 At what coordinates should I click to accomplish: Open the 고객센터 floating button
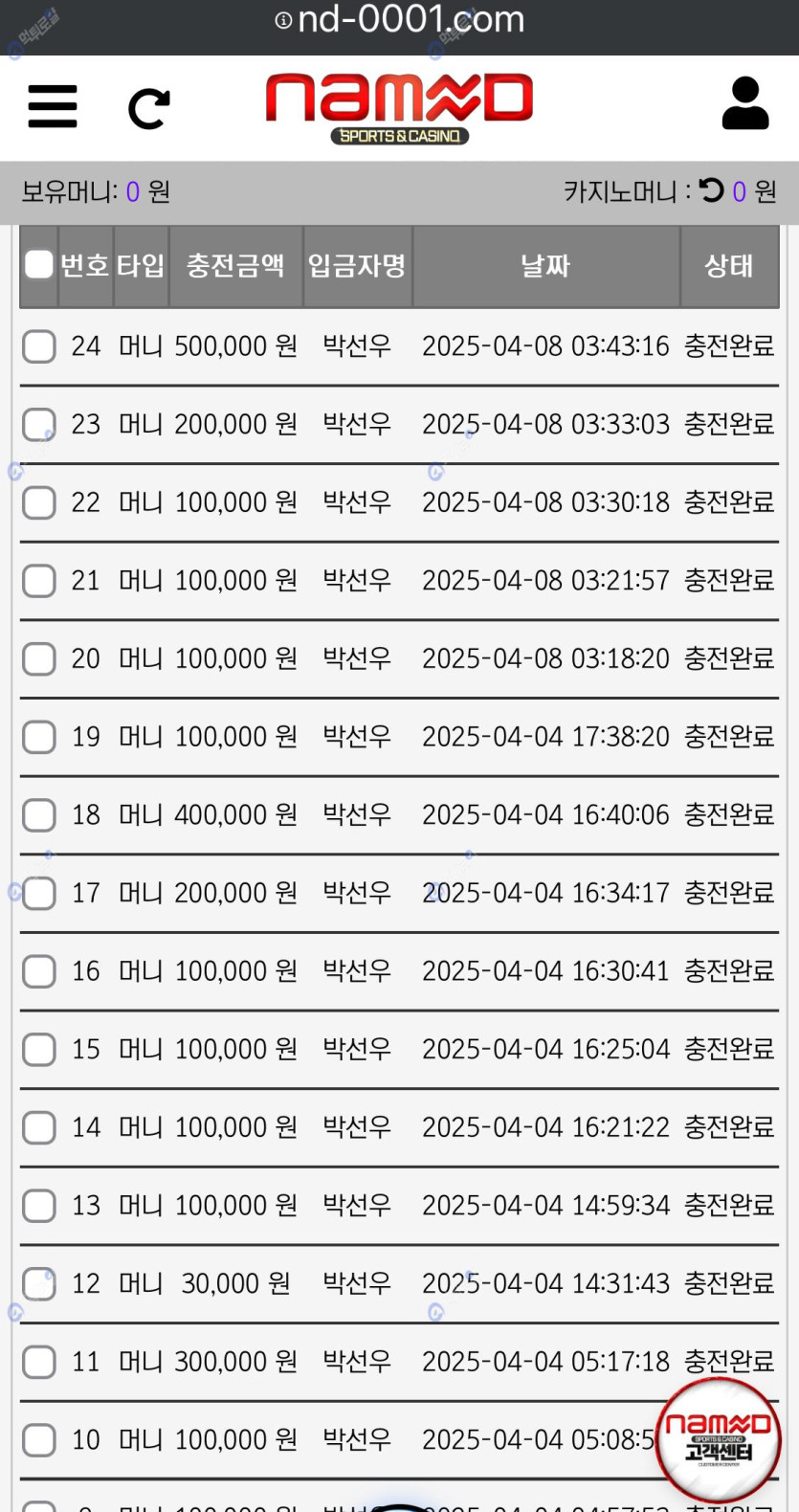pyautogui.click(x=719, y=1440)
